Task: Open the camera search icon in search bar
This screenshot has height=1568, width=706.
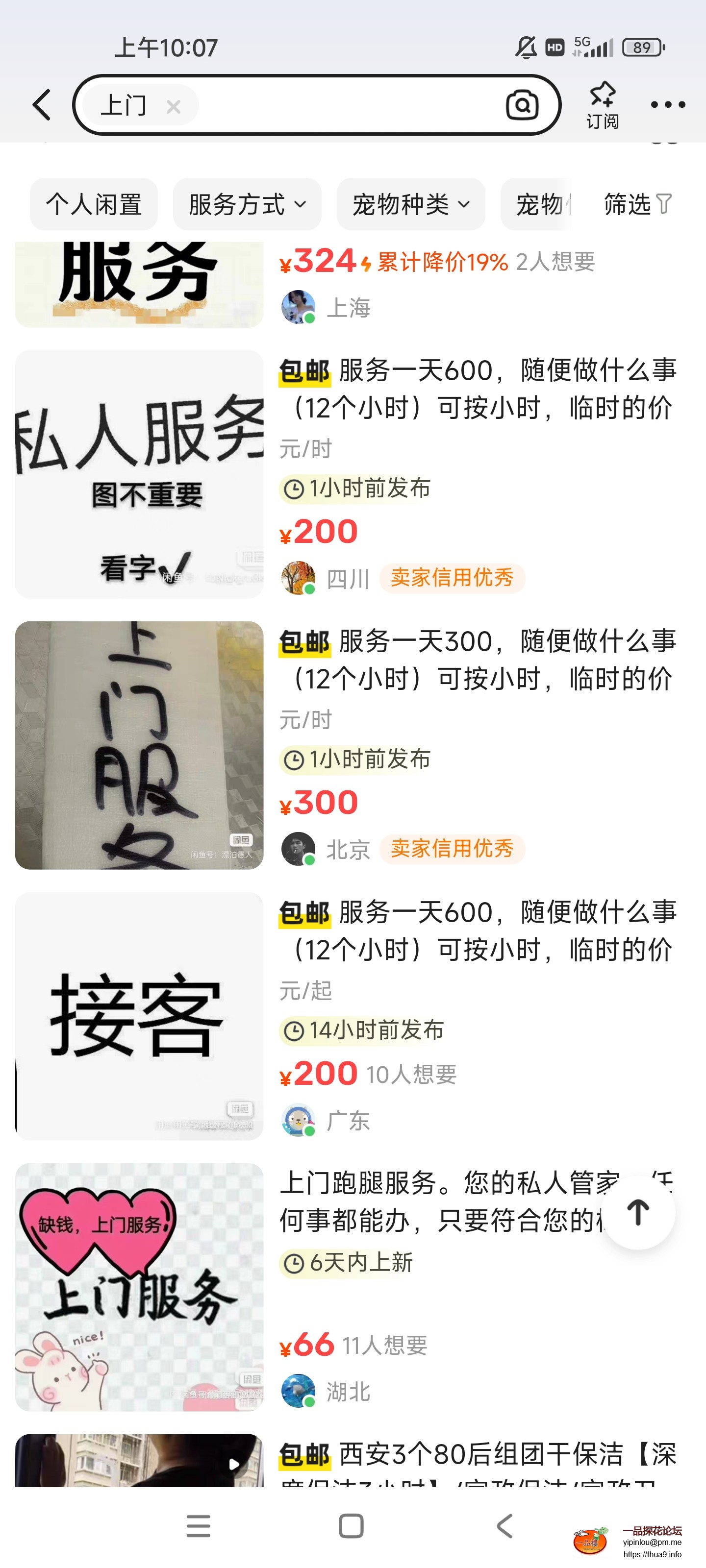Action: (522, 105)
